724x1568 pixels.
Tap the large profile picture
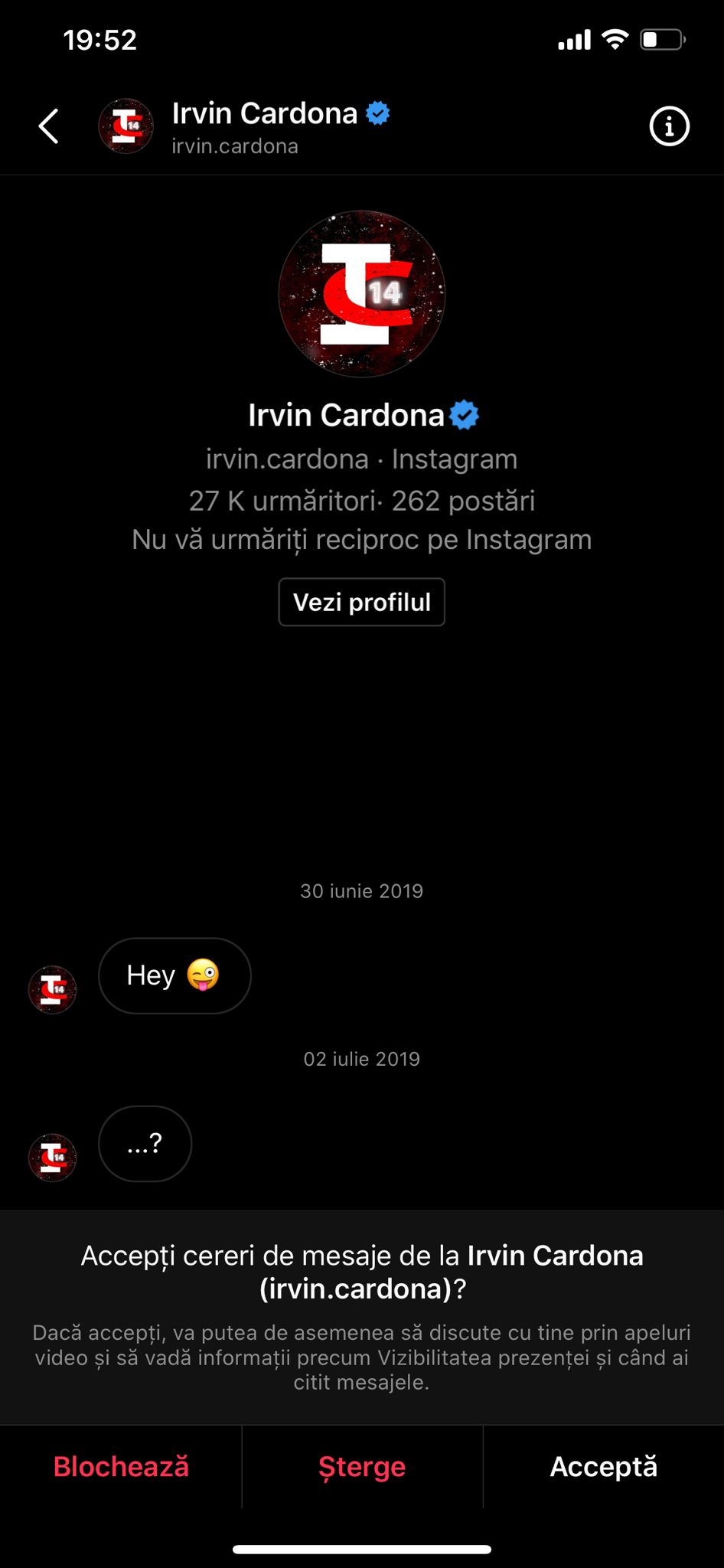click(x=361, y=294)
